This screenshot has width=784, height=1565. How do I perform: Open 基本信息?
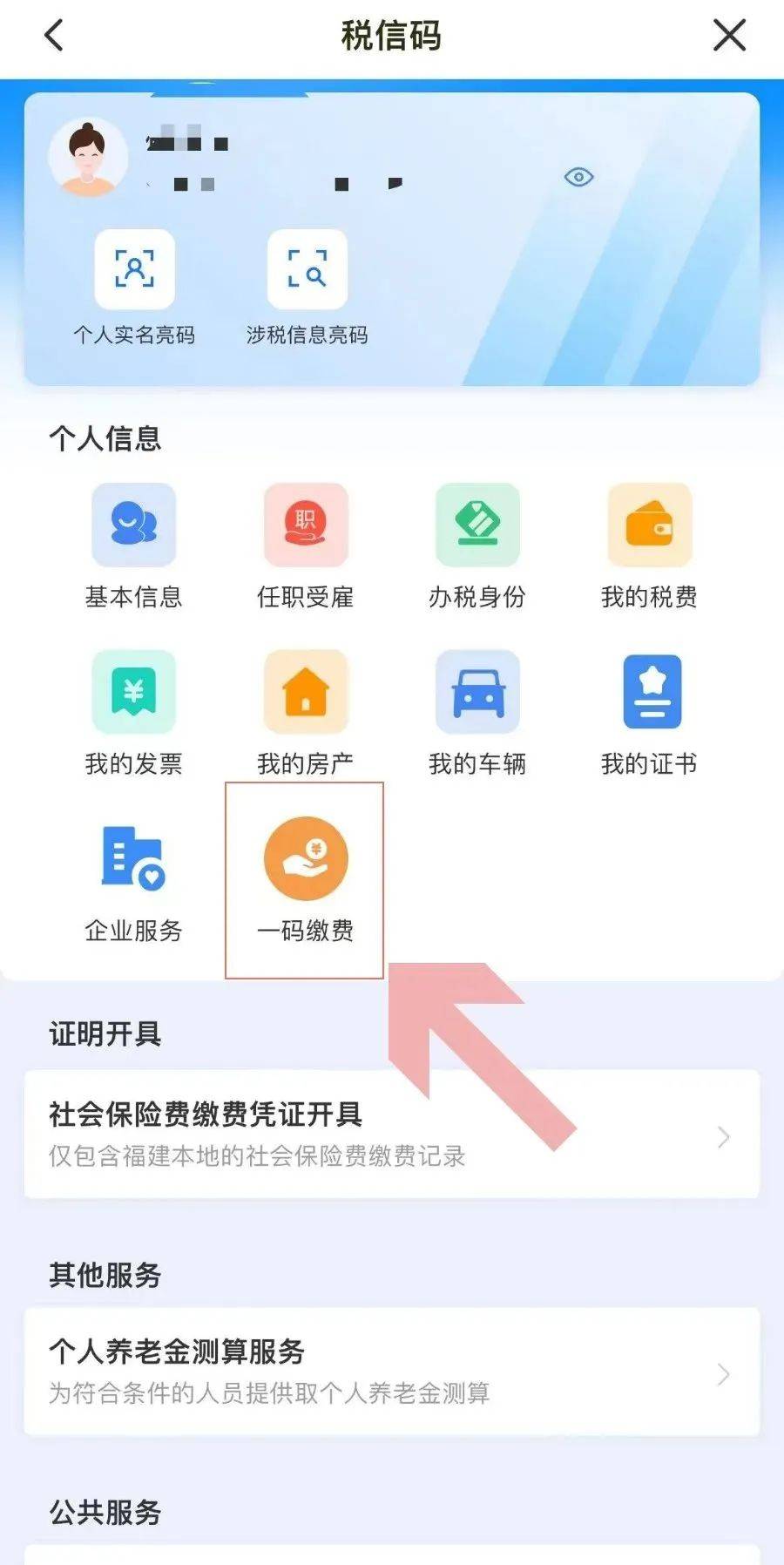133,526
